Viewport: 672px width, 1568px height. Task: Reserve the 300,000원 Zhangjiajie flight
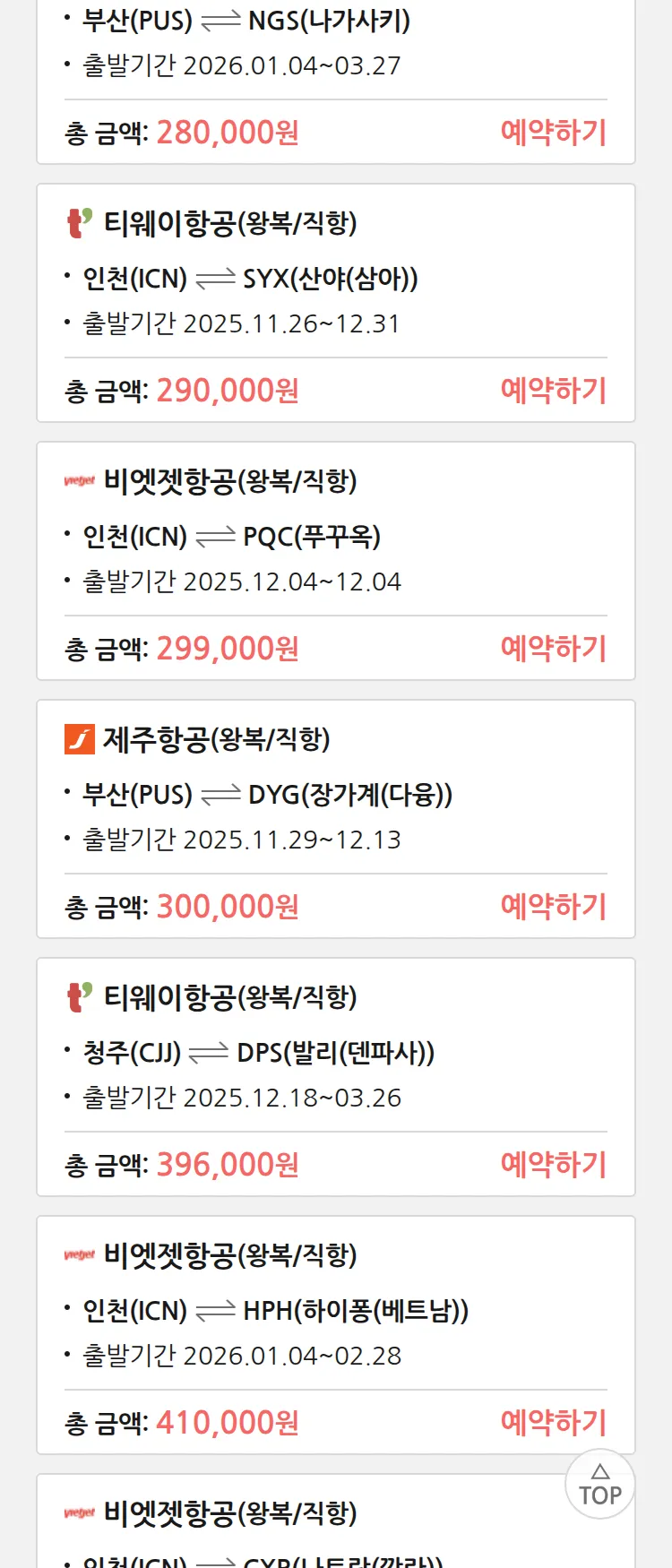point(553,907)
